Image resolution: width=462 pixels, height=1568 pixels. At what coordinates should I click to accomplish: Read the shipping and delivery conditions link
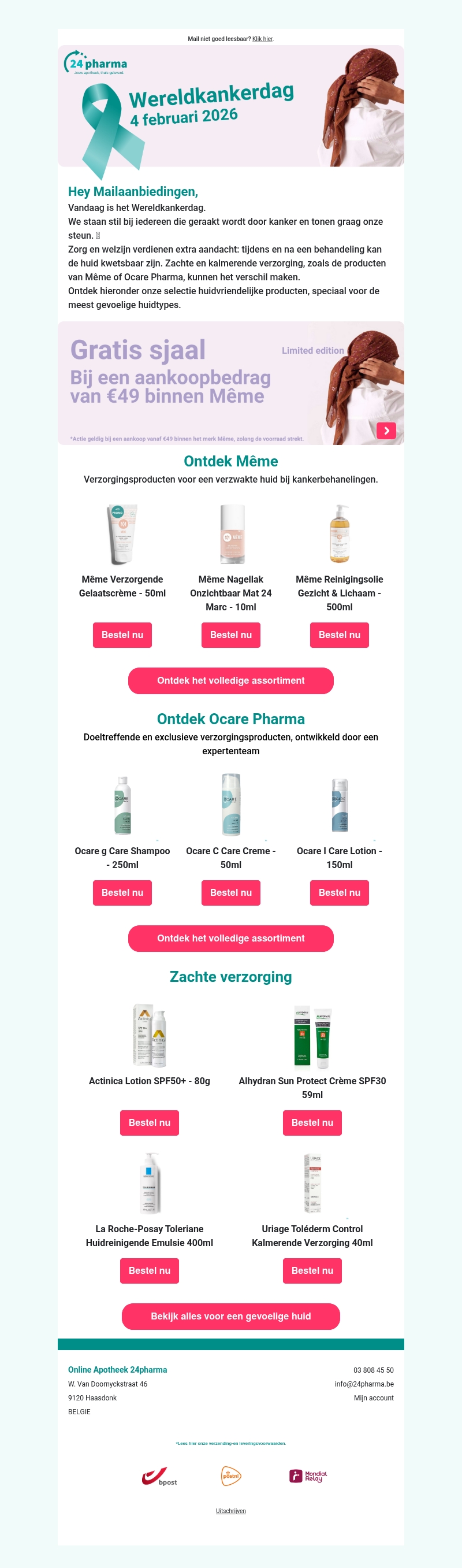[231, 1444]
